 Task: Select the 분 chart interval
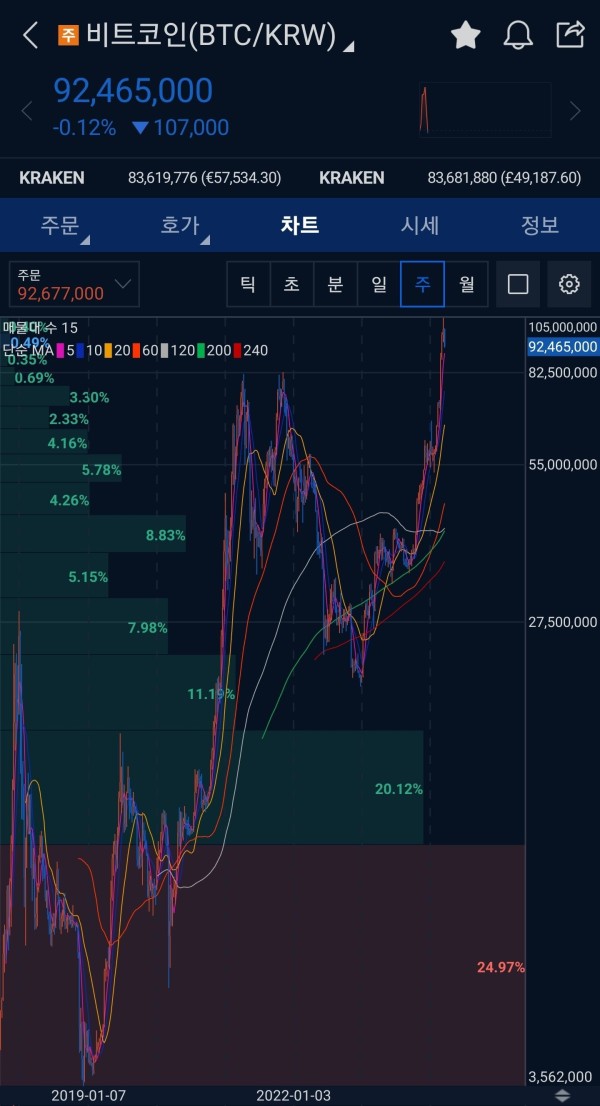tap(335, 284)
